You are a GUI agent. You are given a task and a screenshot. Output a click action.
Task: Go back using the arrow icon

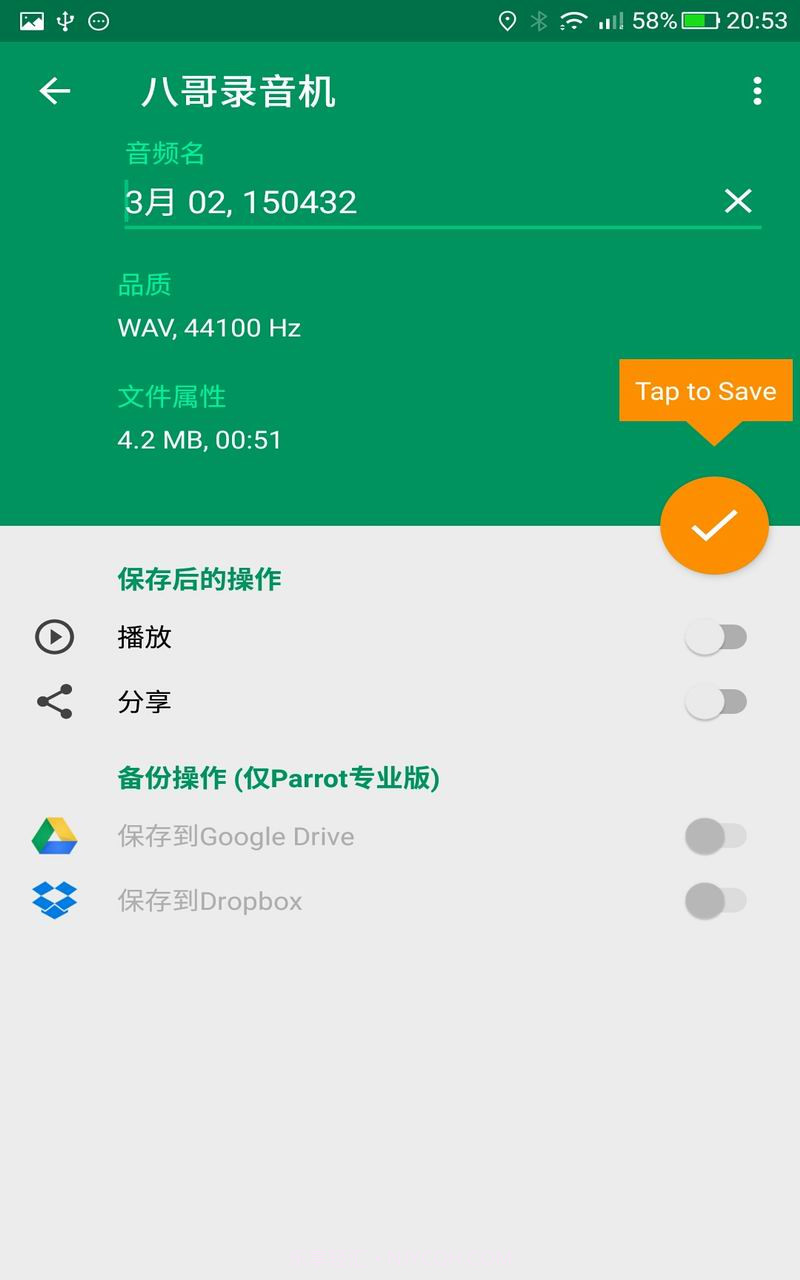(55, 91)
